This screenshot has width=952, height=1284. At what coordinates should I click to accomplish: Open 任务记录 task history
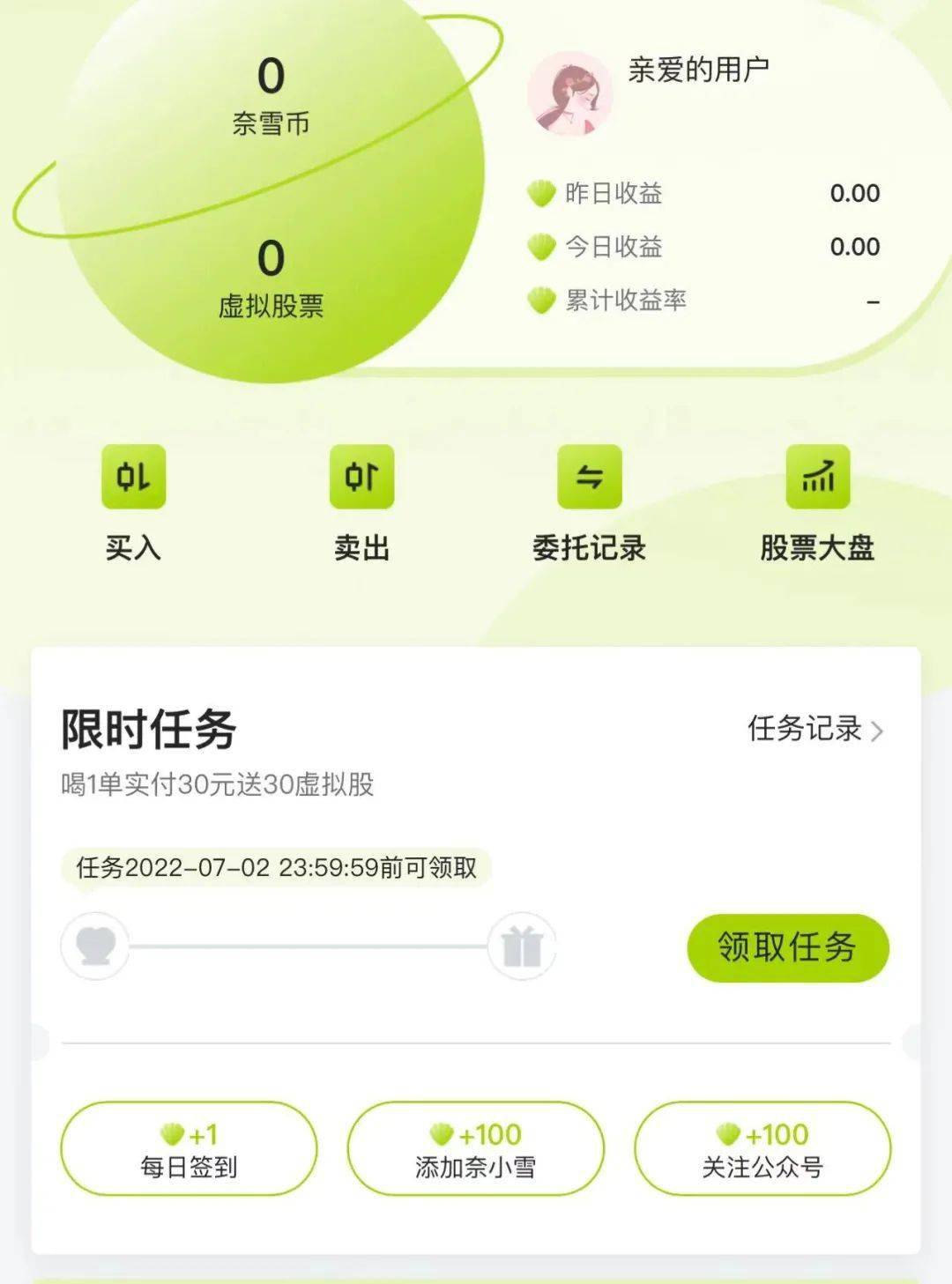click(x=814, y=729)
